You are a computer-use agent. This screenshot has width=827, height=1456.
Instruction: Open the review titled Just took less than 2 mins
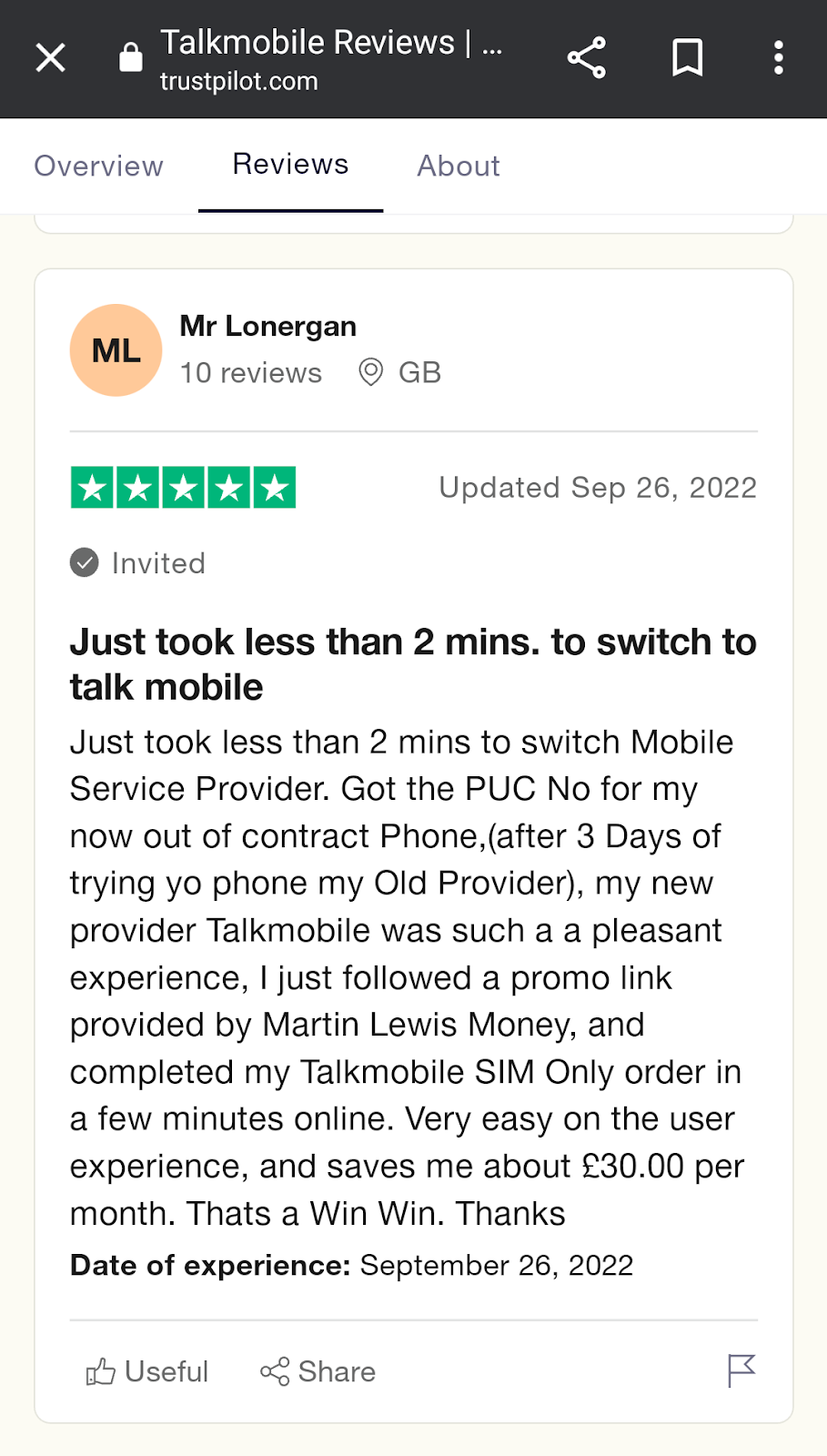click(413, 664)
